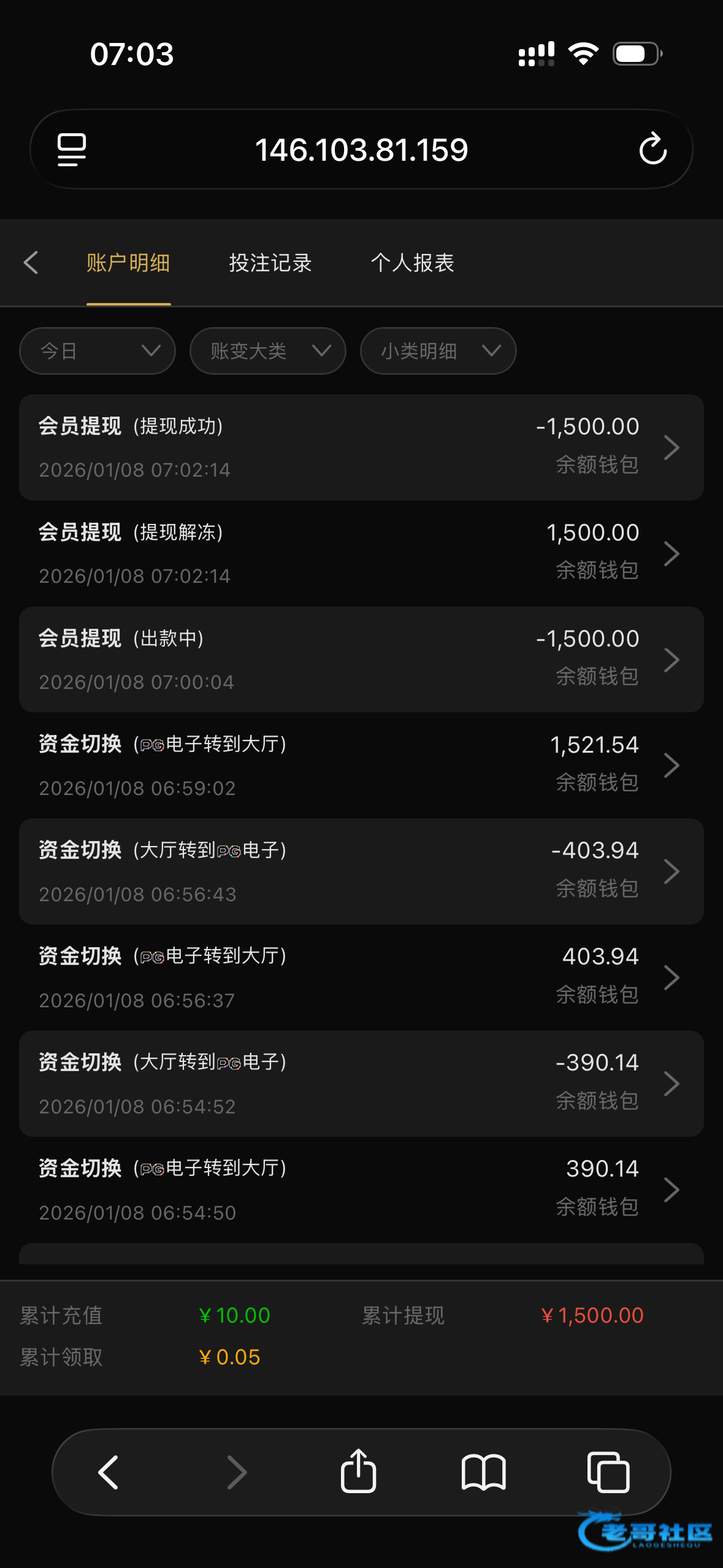Switch to the 个人报表 tab
The height and width of the screenshot is (1568, 723).
click(412, 263)
